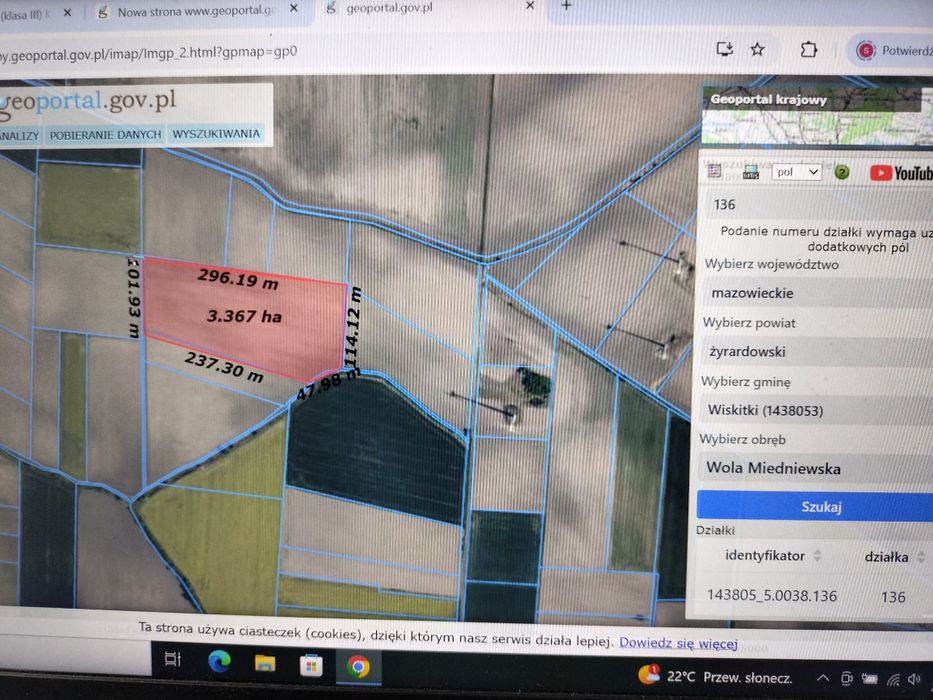Open the YouTube link
This screenshot has width=933, height=700.
[x=900, y=173]
